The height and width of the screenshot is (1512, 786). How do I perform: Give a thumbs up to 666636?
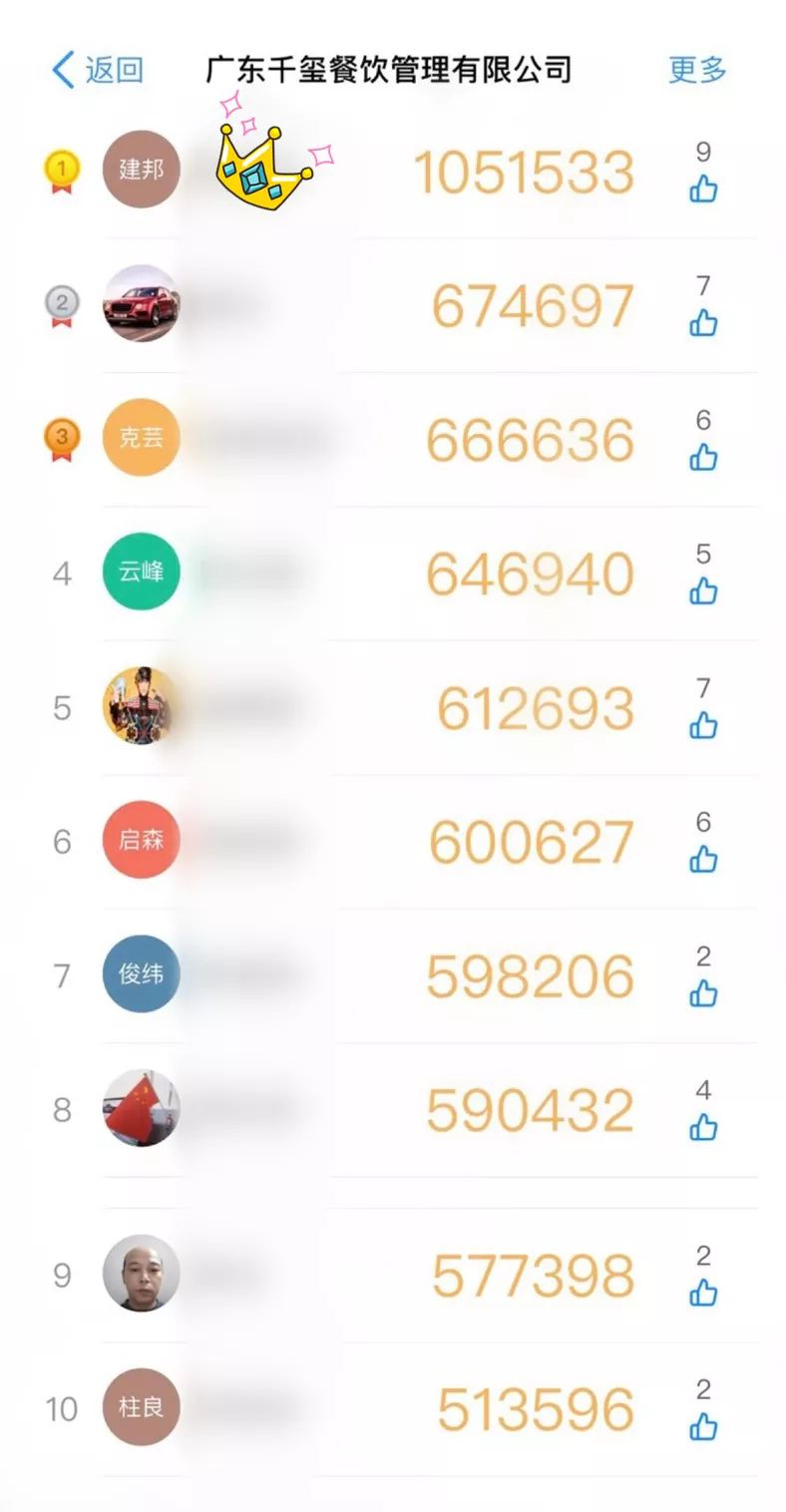click(703, 457)
